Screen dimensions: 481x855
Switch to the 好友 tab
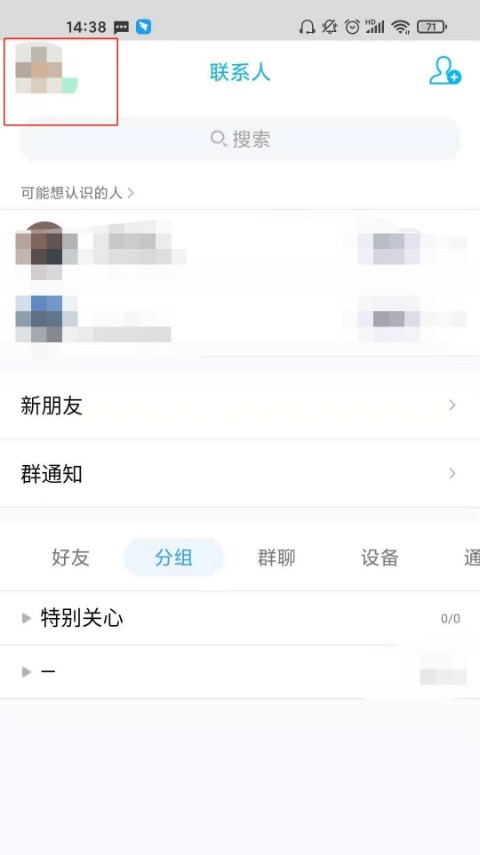click(70, 558)
